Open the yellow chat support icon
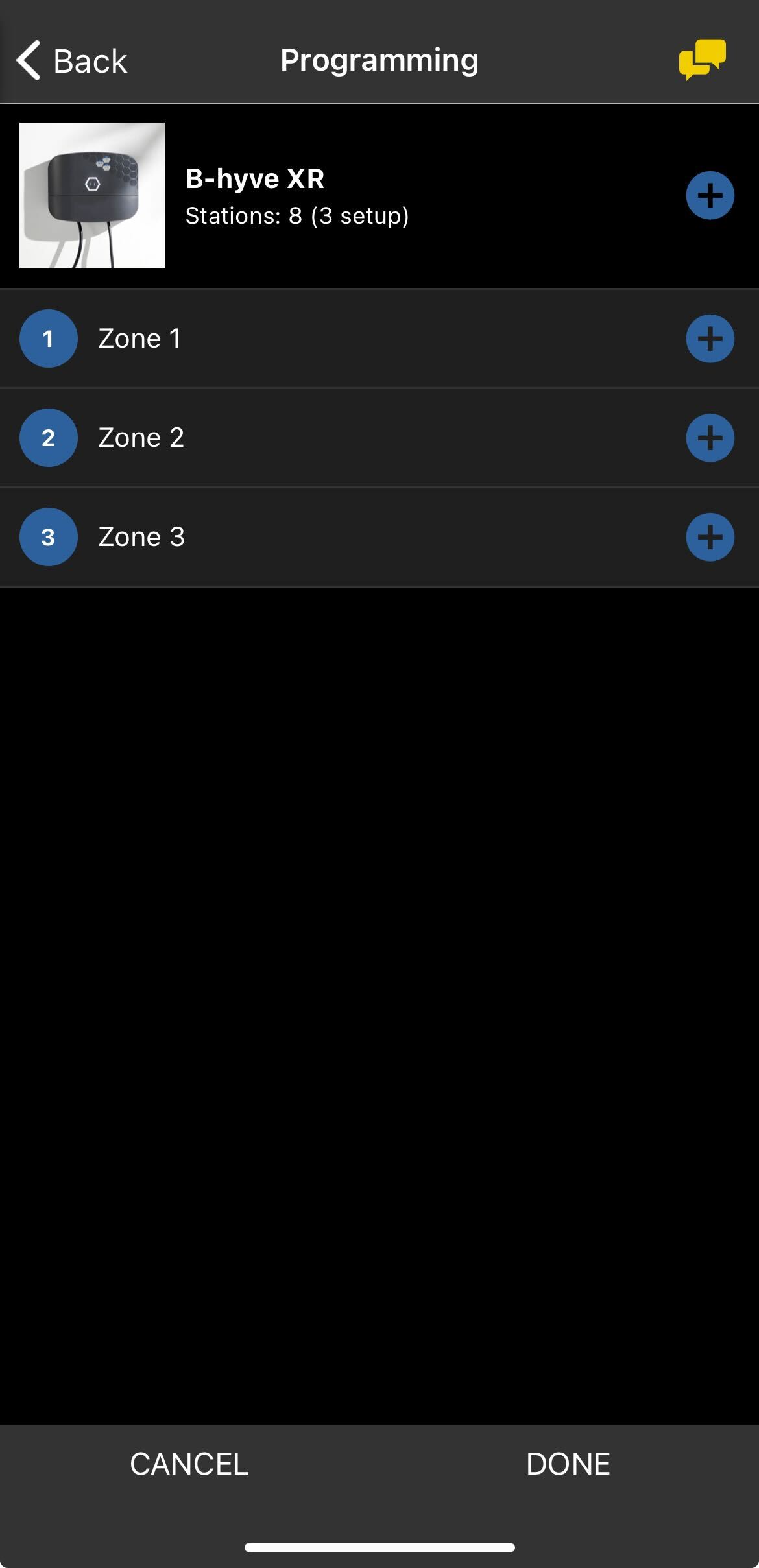This screenshot has width=759, height=1568. 702,60
